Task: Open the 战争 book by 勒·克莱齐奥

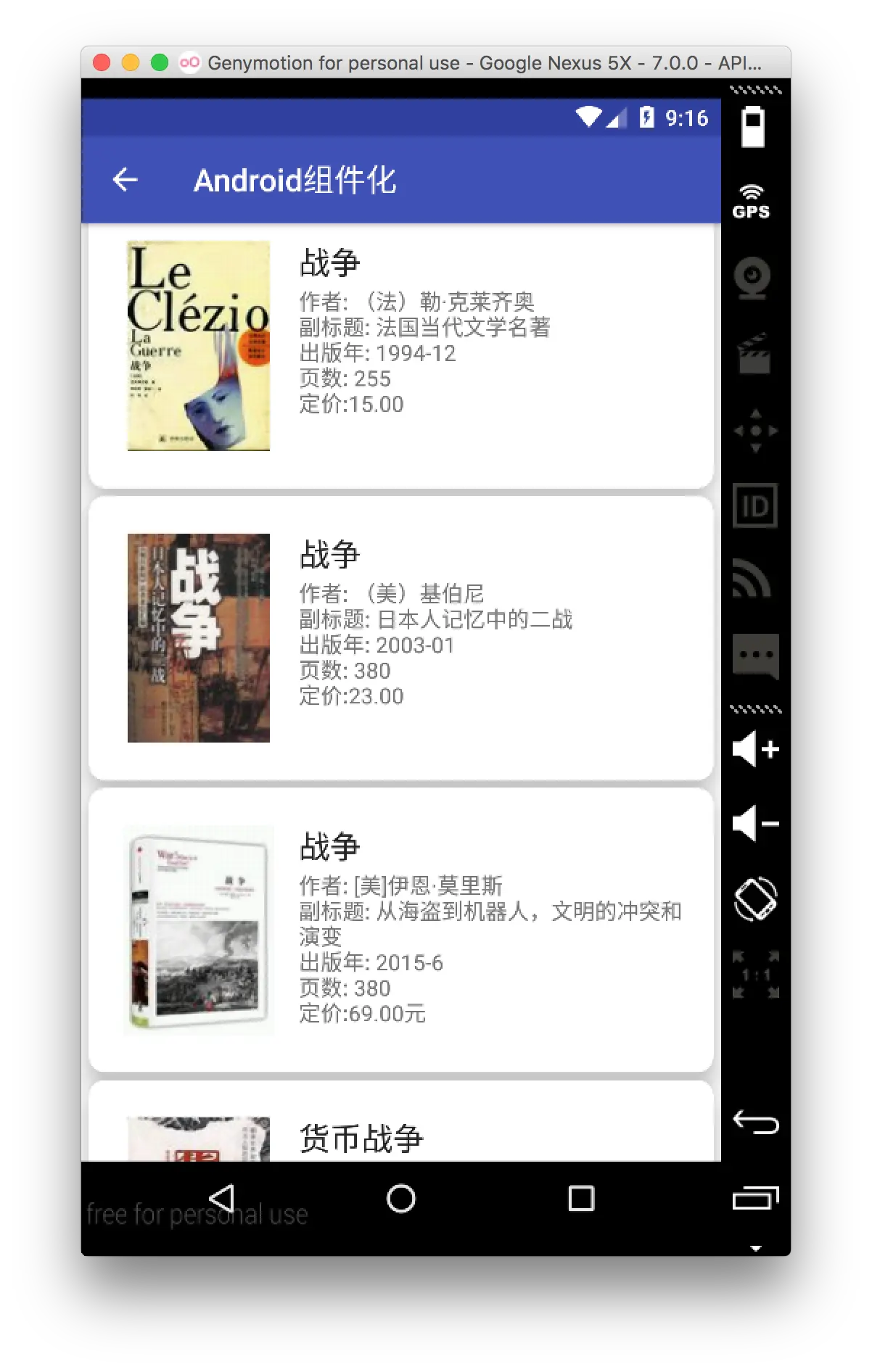Action: tap(400, 355)
